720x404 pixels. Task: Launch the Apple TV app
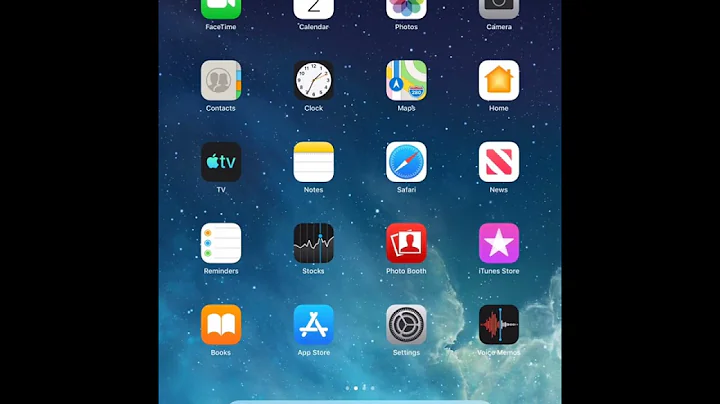point(221,162)
